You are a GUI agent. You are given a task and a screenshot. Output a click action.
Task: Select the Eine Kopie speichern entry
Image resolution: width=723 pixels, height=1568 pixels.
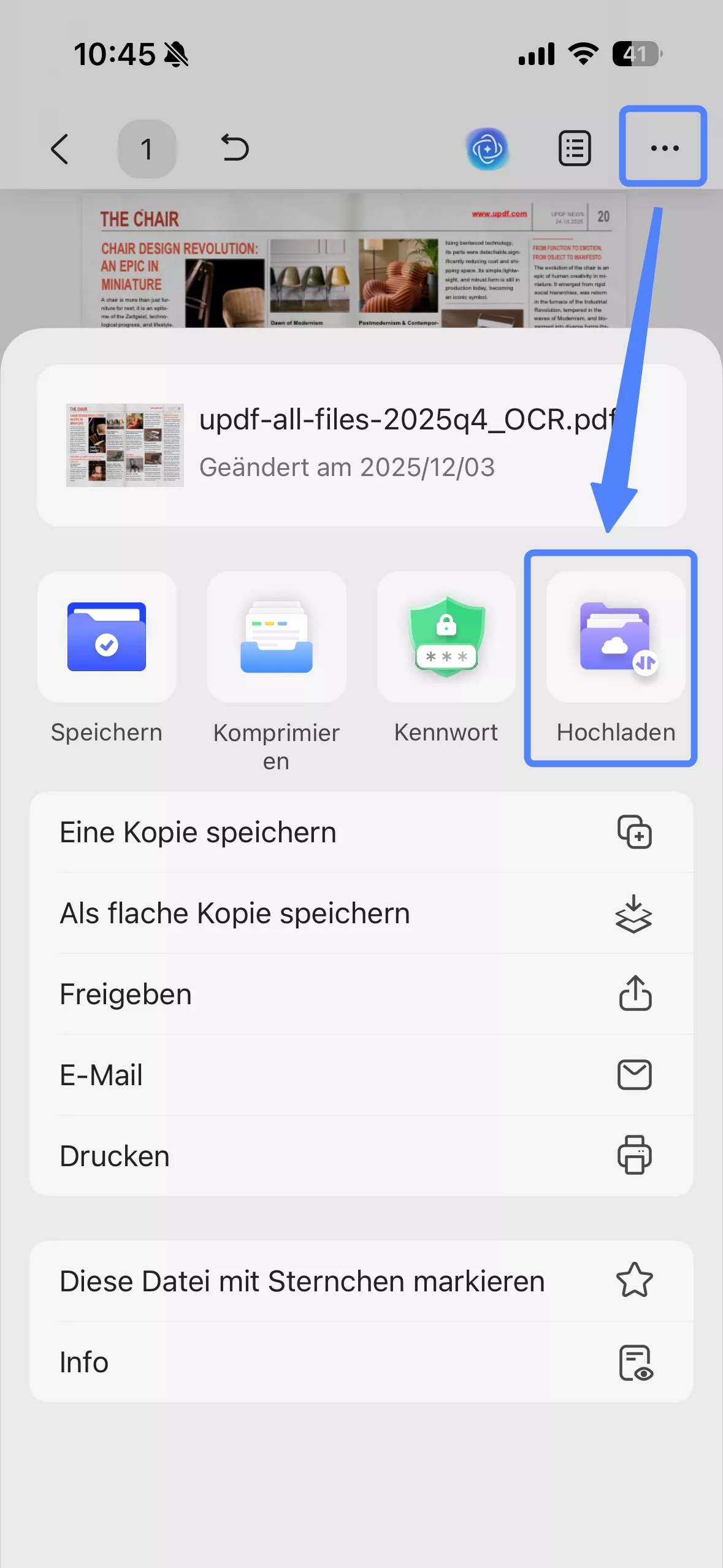(x=197, y=832)
